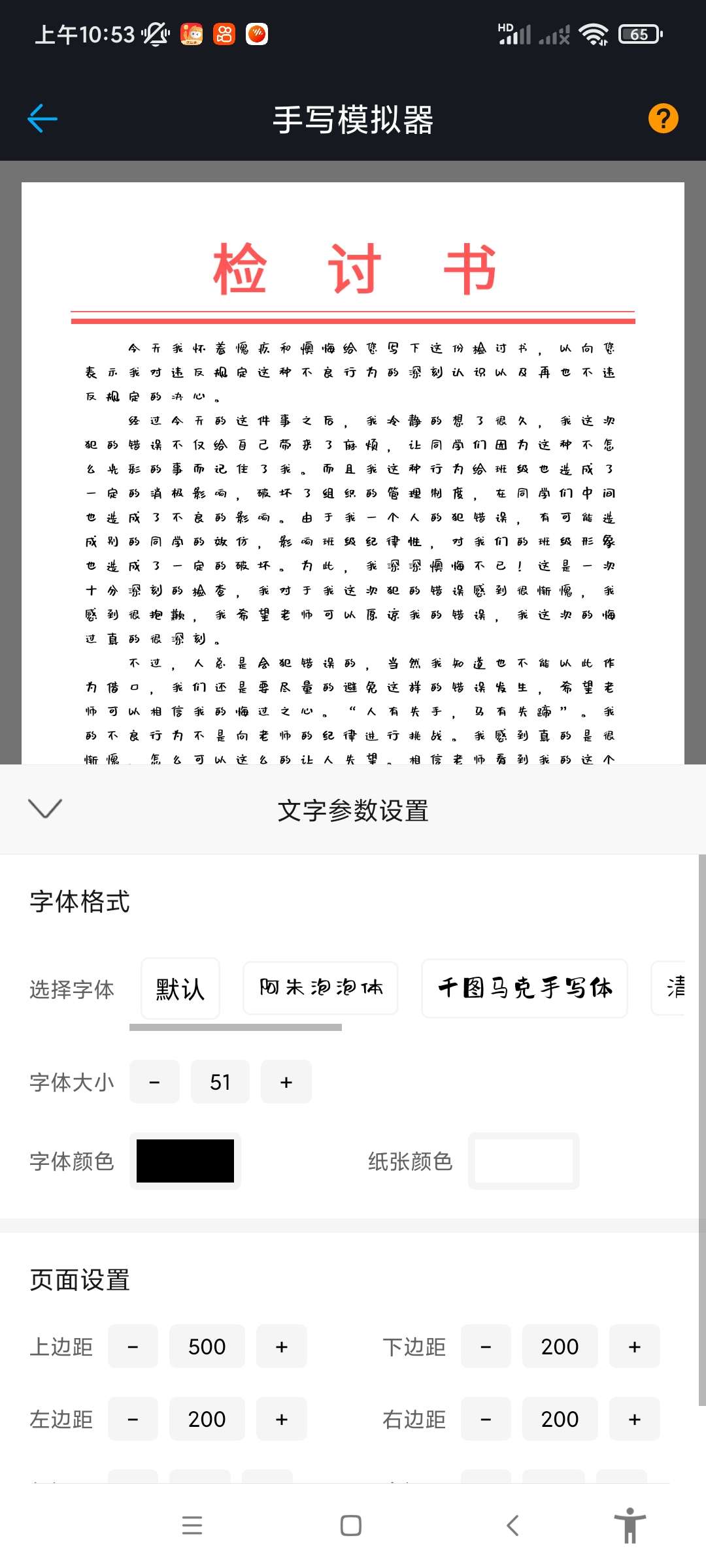Increase the 上边距 value
The image size is (706, 1568).
pos(282,1347)
